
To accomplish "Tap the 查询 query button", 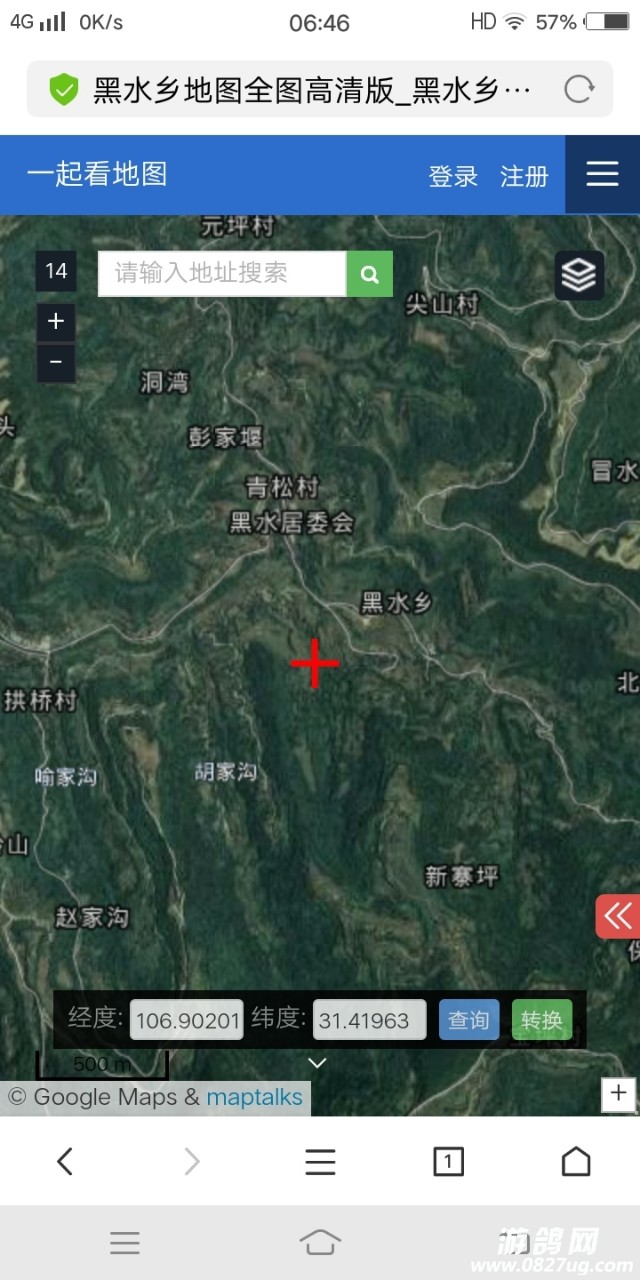I will point(468,1020).
